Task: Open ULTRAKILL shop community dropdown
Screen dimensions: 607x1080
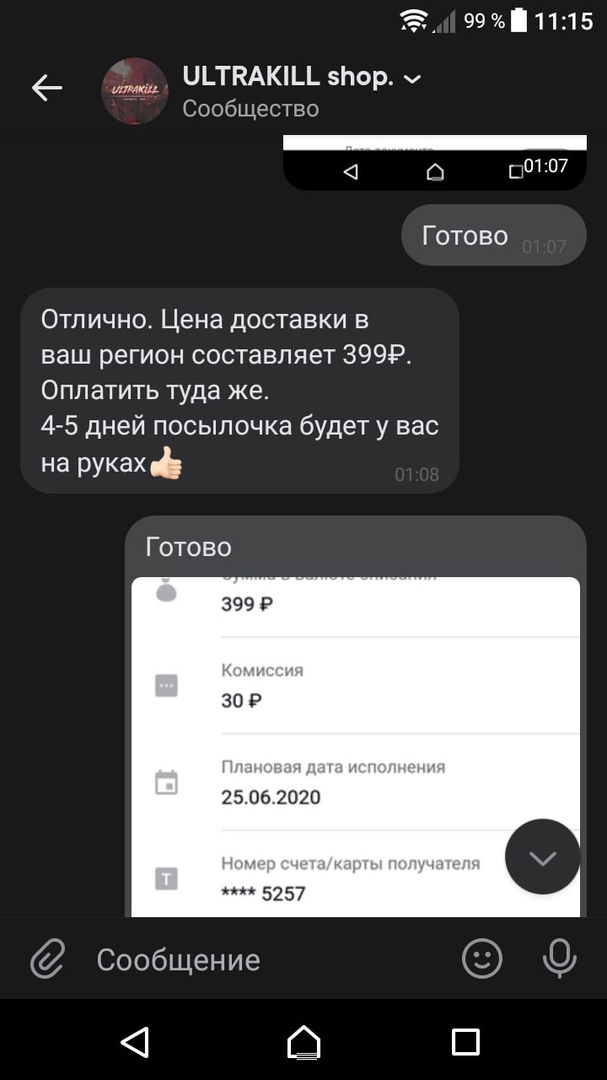Action: click(x=412, y=79)
